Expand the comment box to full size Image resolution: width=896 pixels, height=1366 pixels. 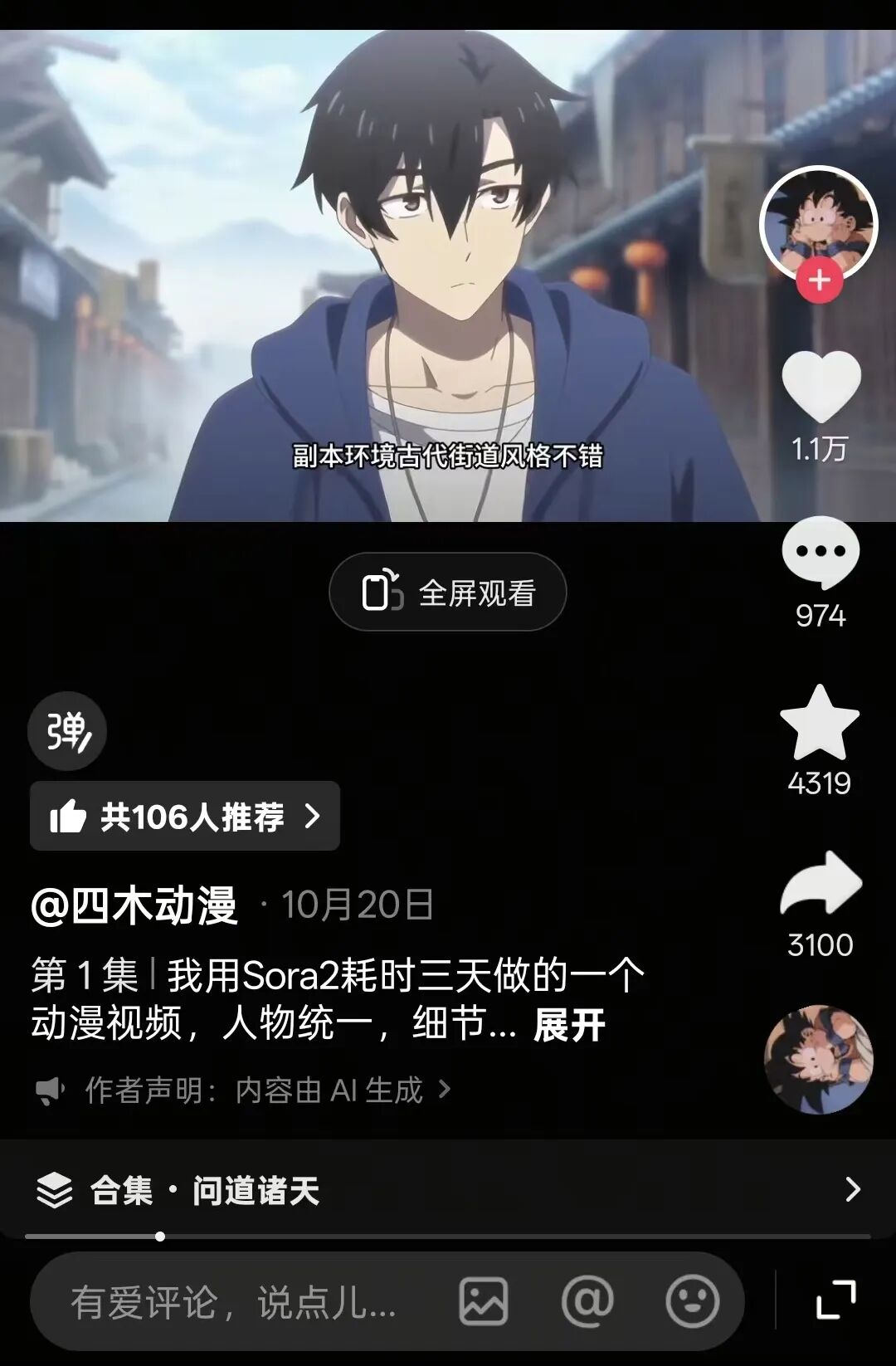click(836, 1300)
